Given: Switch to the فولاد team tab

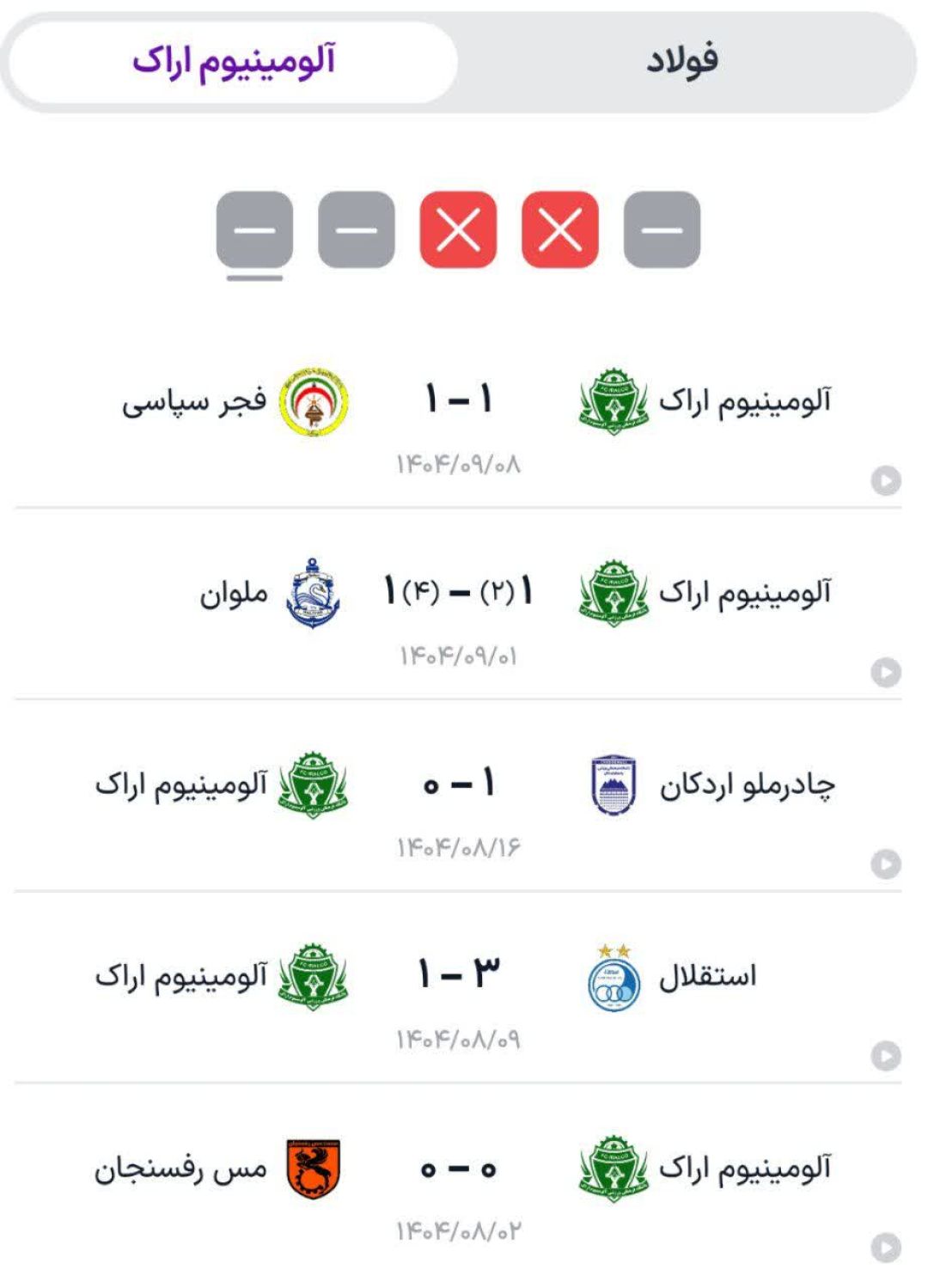Looking at the screenshot, I should click(x=683, y=60).
